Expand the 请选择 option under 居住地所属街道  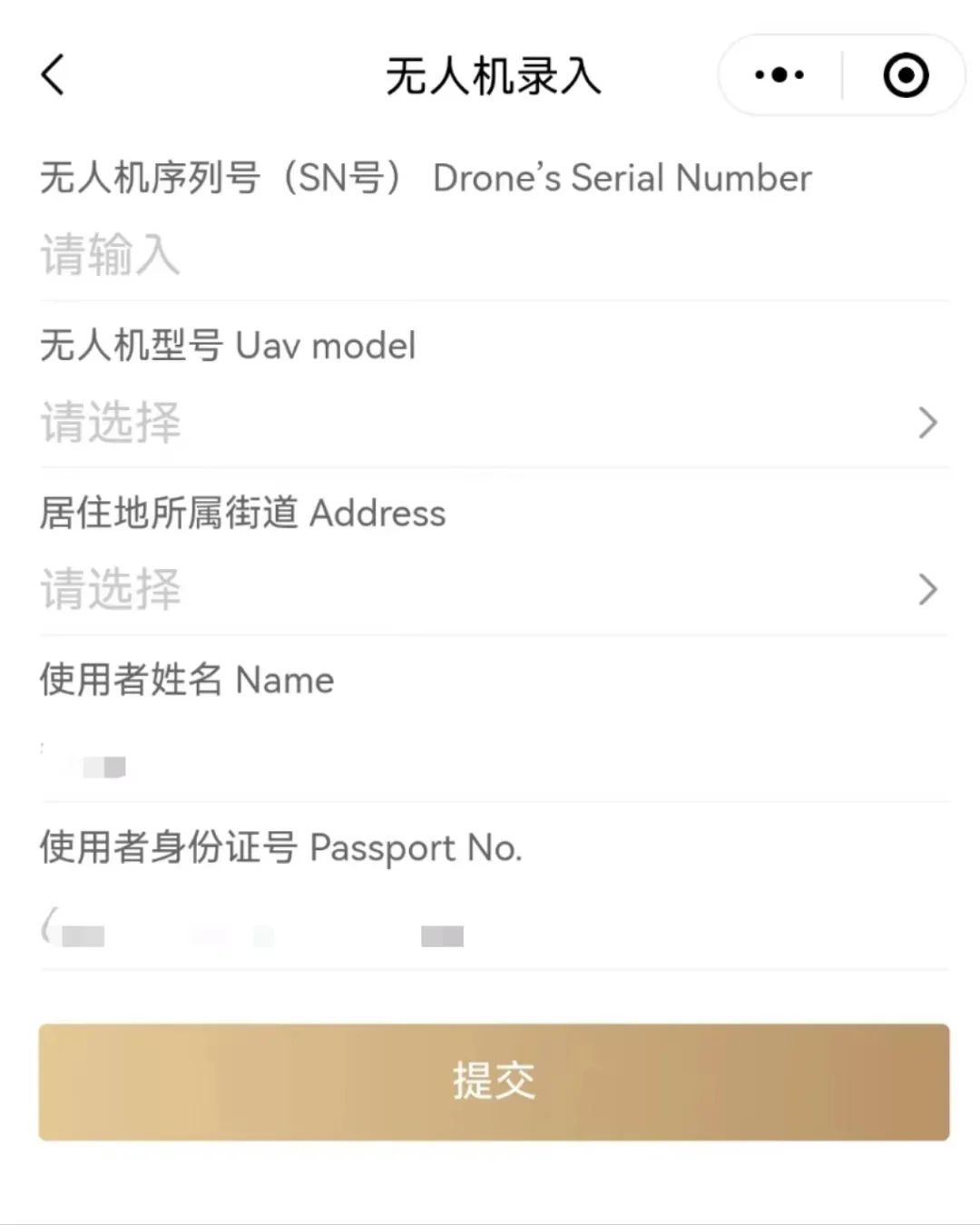(x=109, y=590)
